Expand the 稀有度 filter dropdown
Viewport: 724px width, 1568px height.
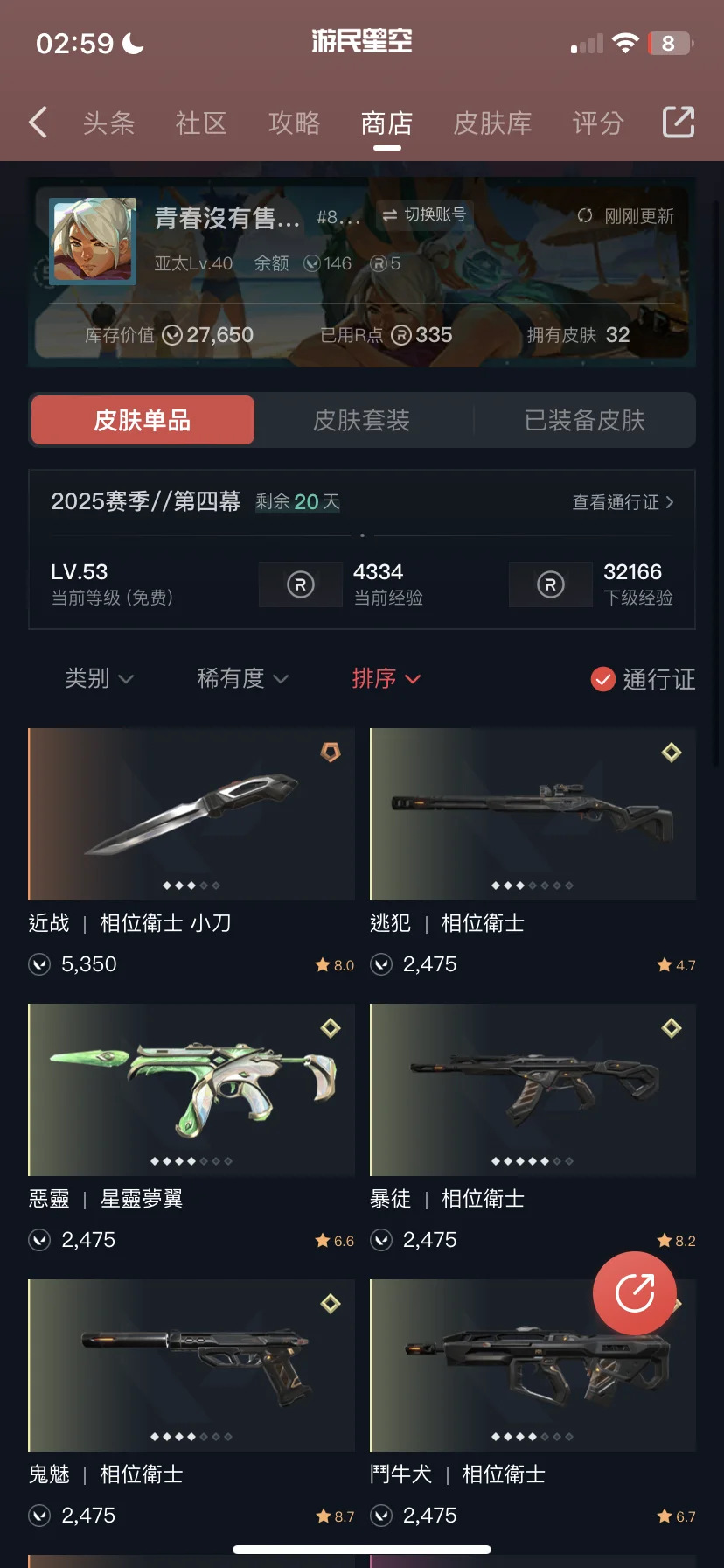coord(242,678)
